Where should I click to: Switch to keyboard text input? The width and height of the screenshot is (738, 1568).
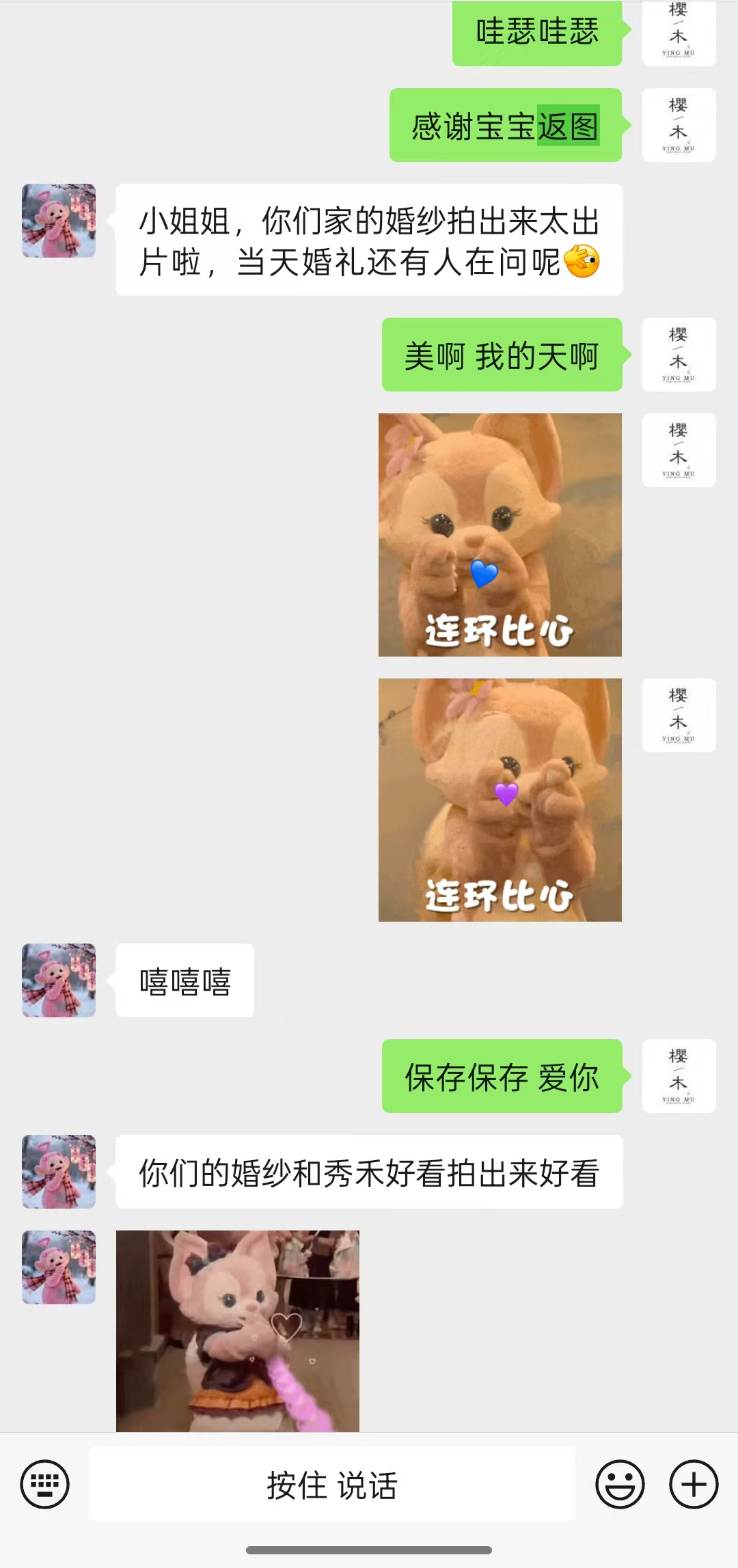(45, 1483)
